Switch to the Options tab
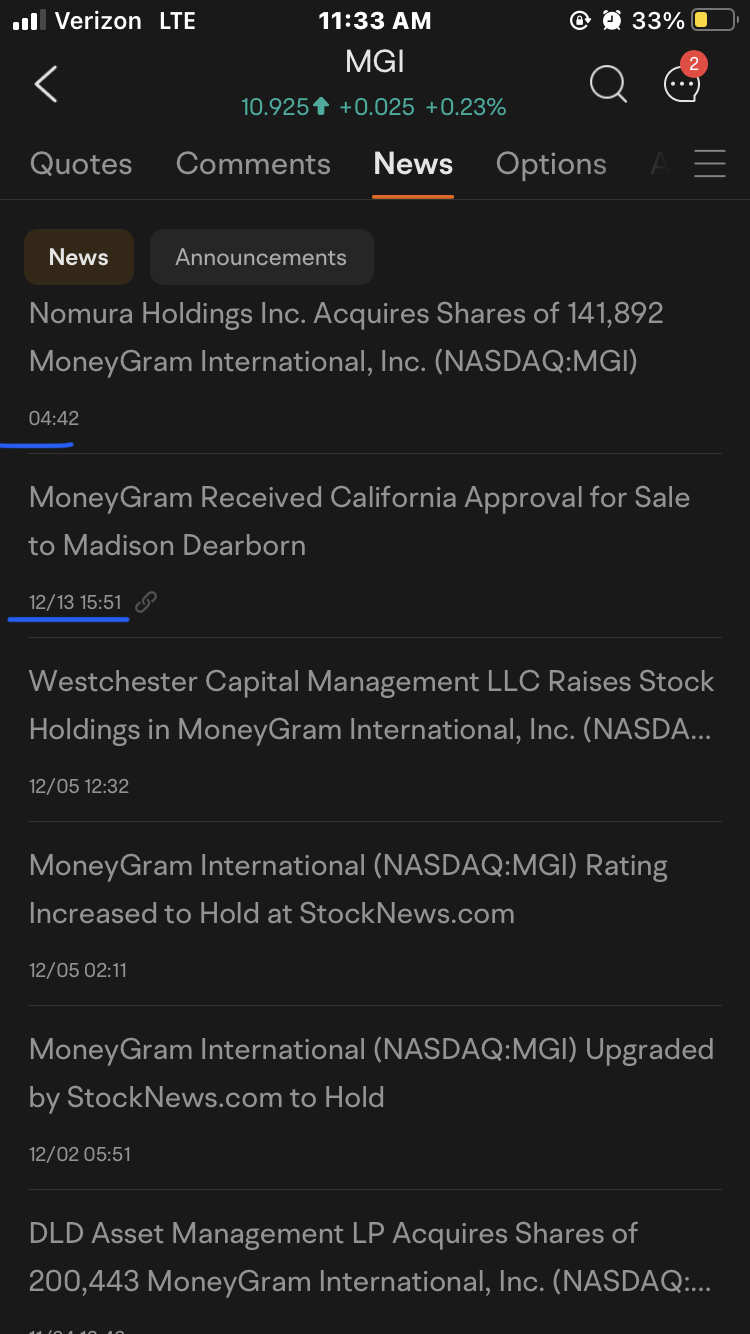The image size is (750, 1334). click(x=551, y=164)
